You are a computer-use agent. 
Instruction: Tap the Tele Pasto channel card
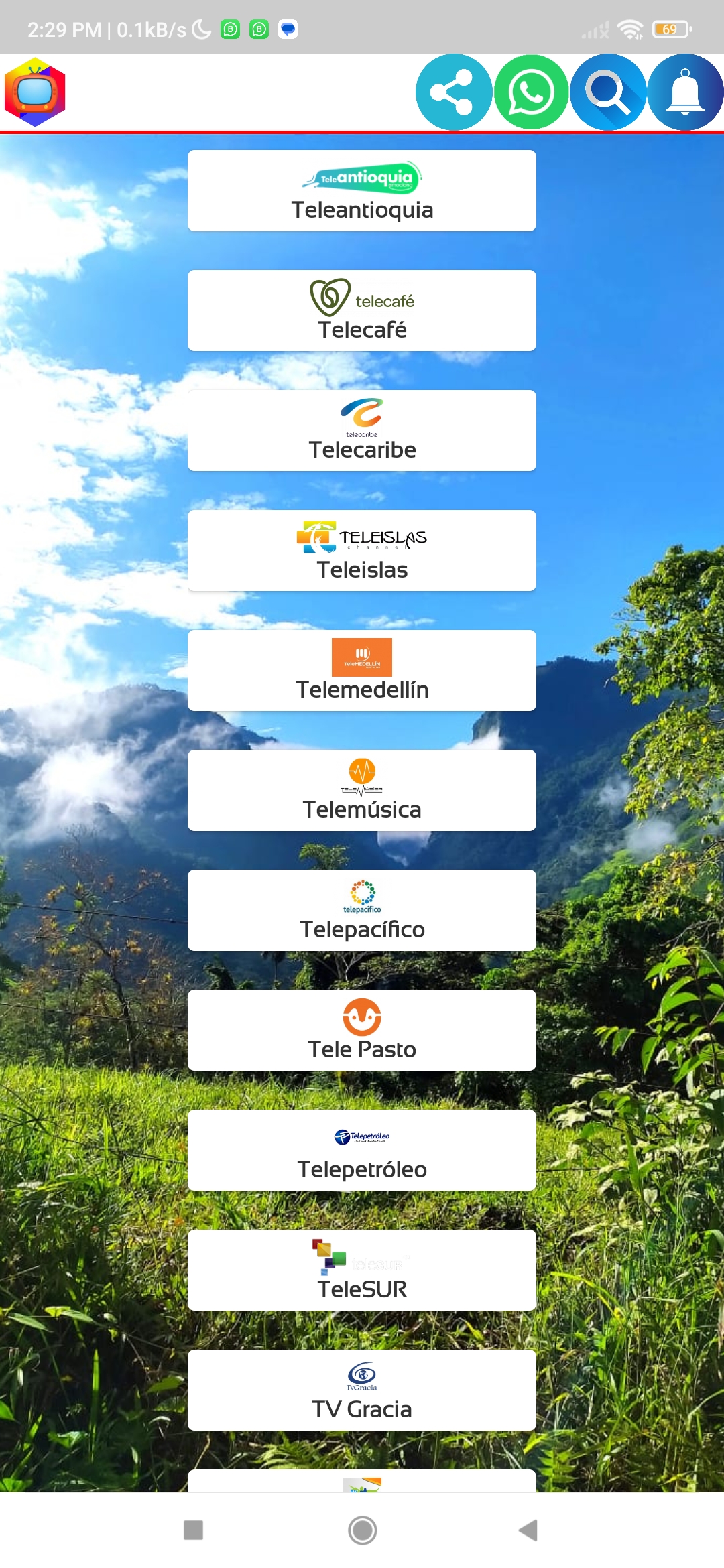(x=362, y=1031)
